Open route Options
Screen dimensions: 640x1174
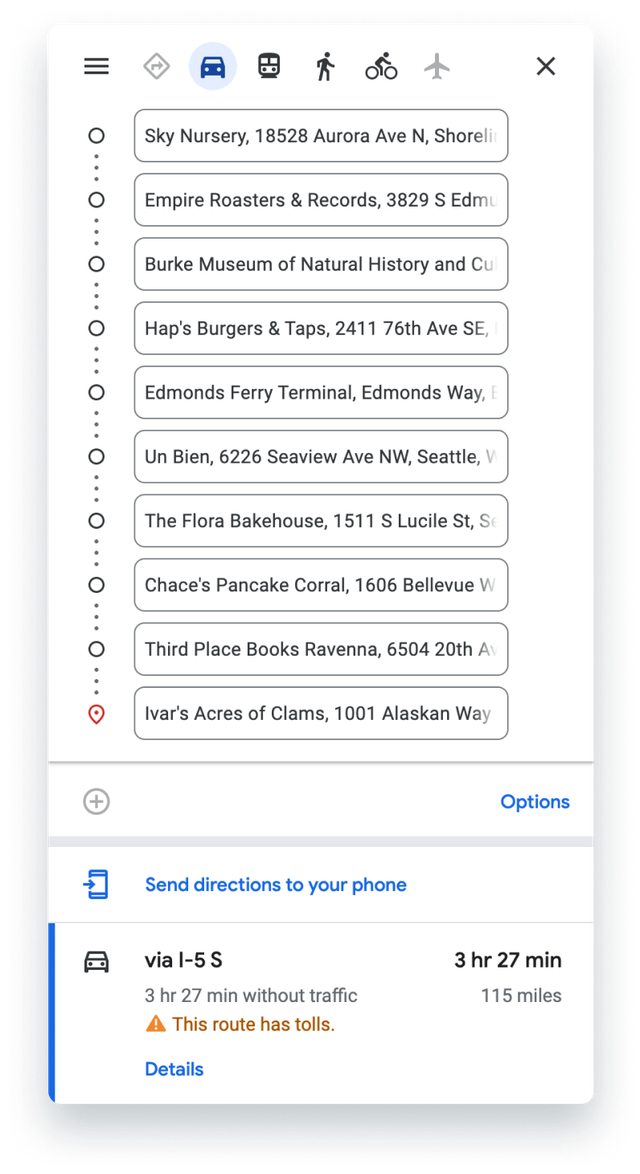click(535, 802)
